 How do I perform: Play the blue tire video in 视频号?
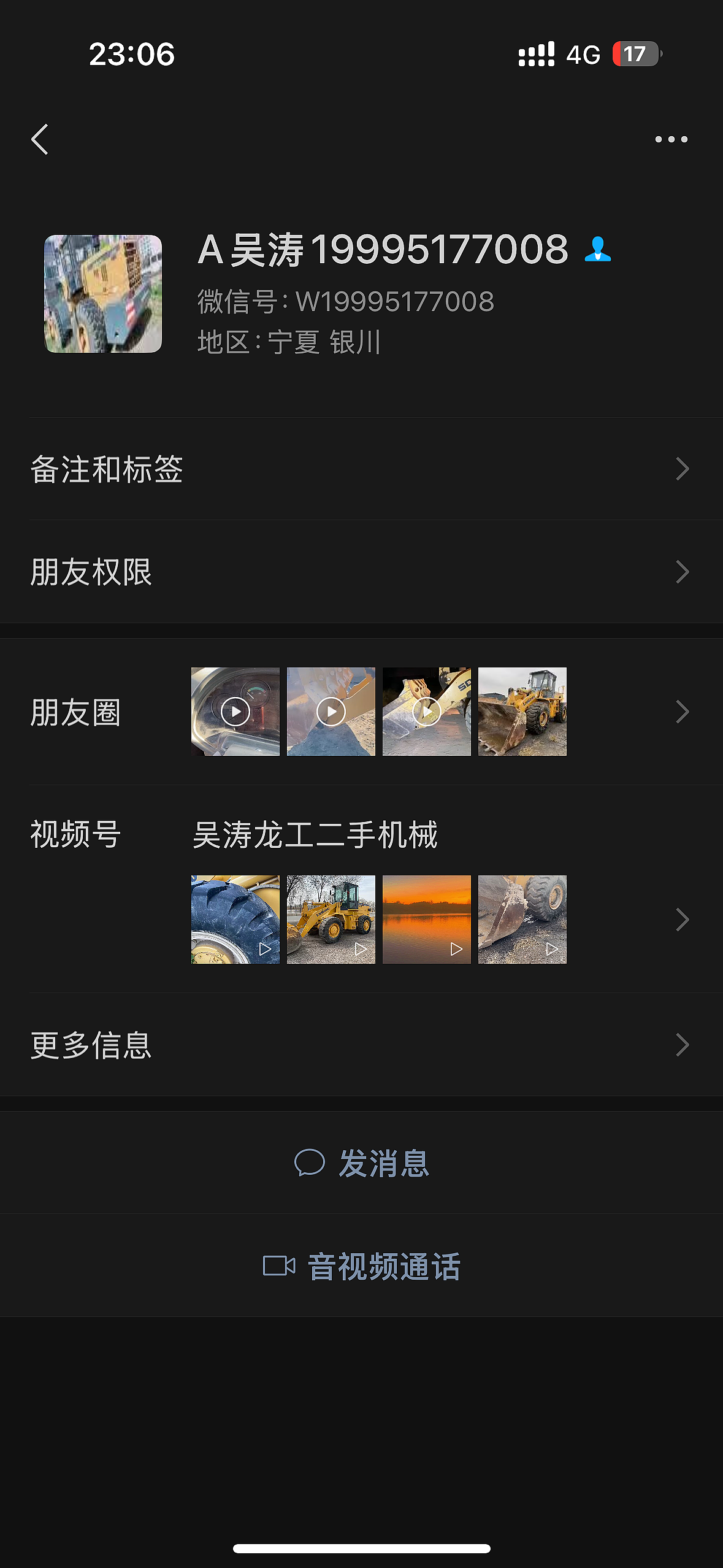[x=235, y=920]
